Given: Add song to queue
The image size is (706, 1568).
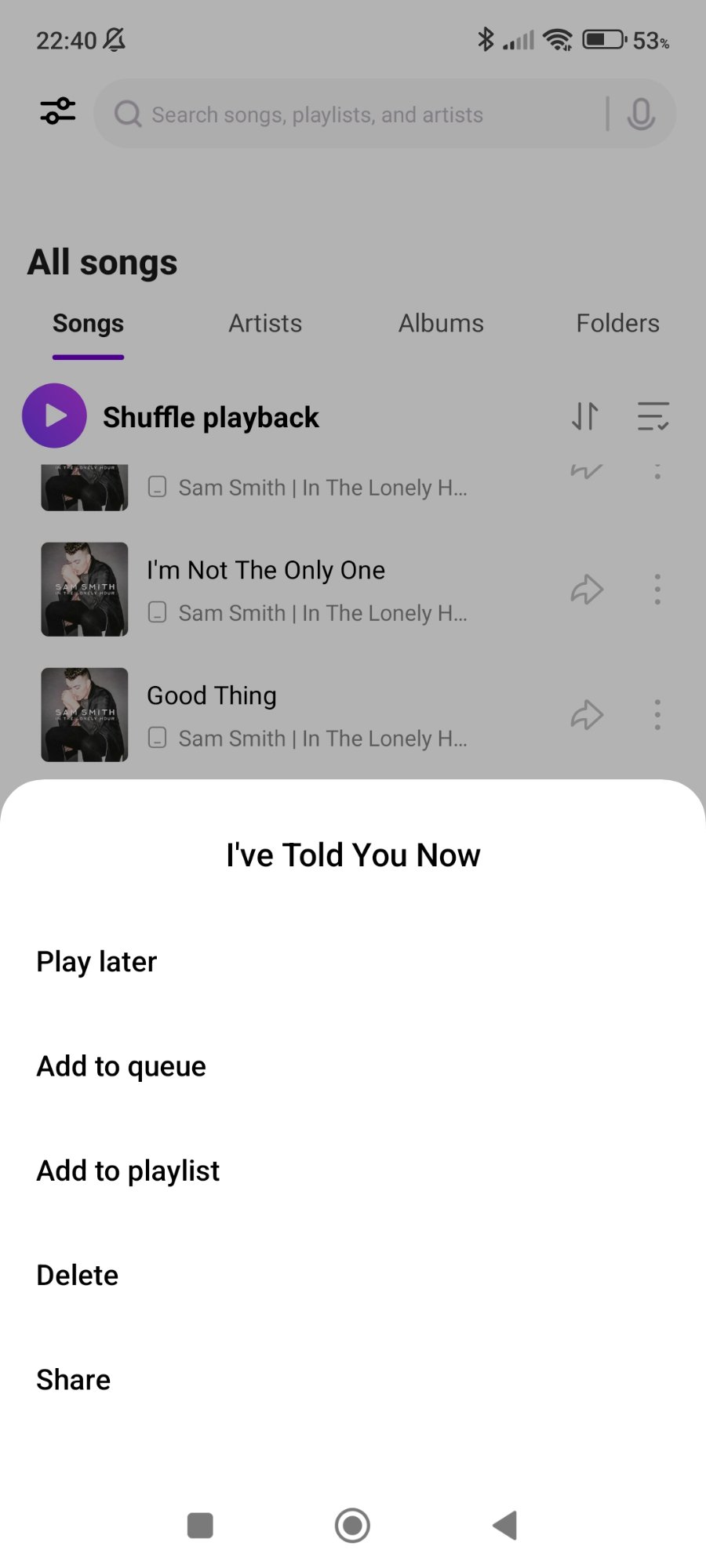Looking at the screenshot, I should [122, 1066].
